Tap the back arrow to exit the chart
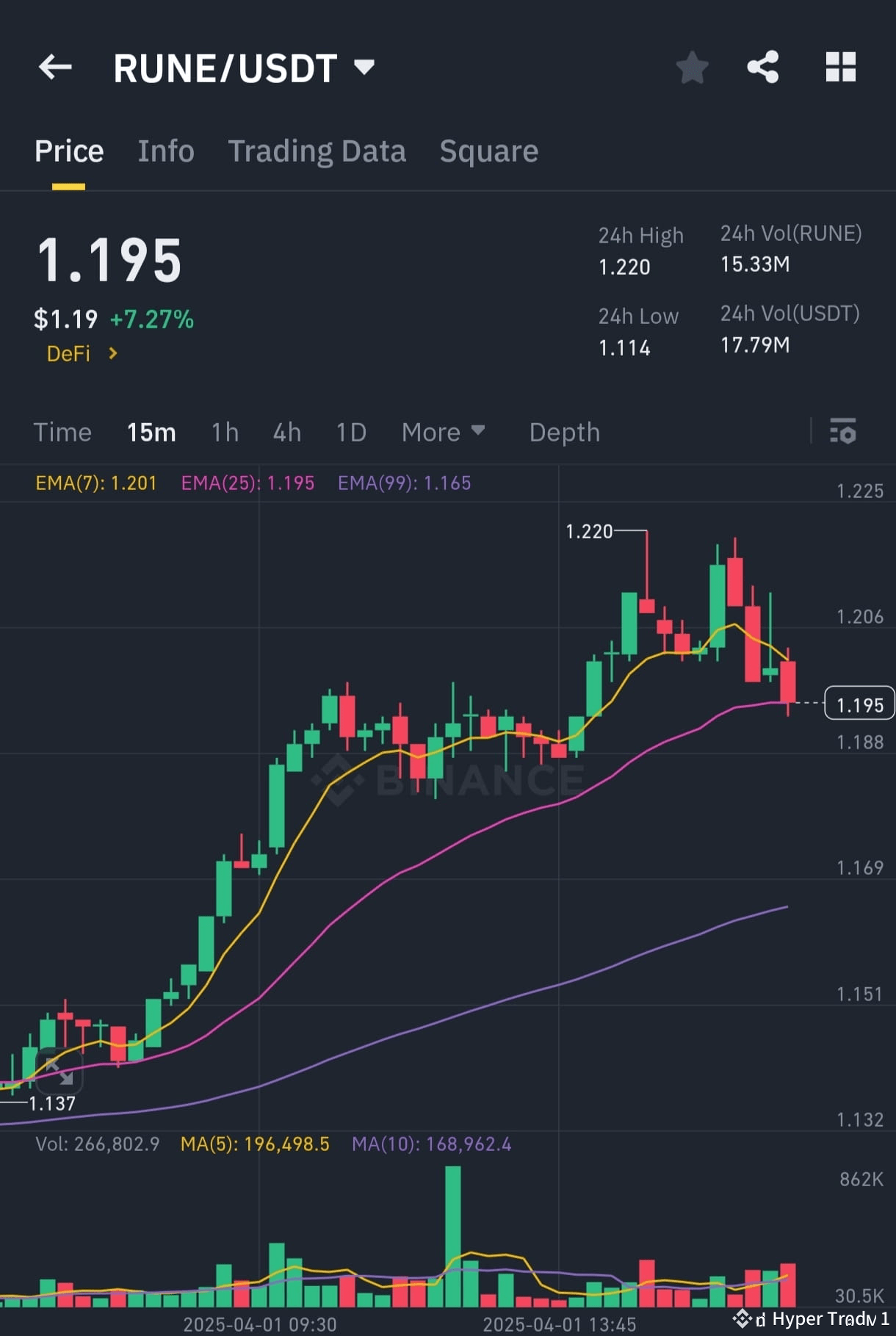This screenshot has height=1336, width=896. [55, 67]
